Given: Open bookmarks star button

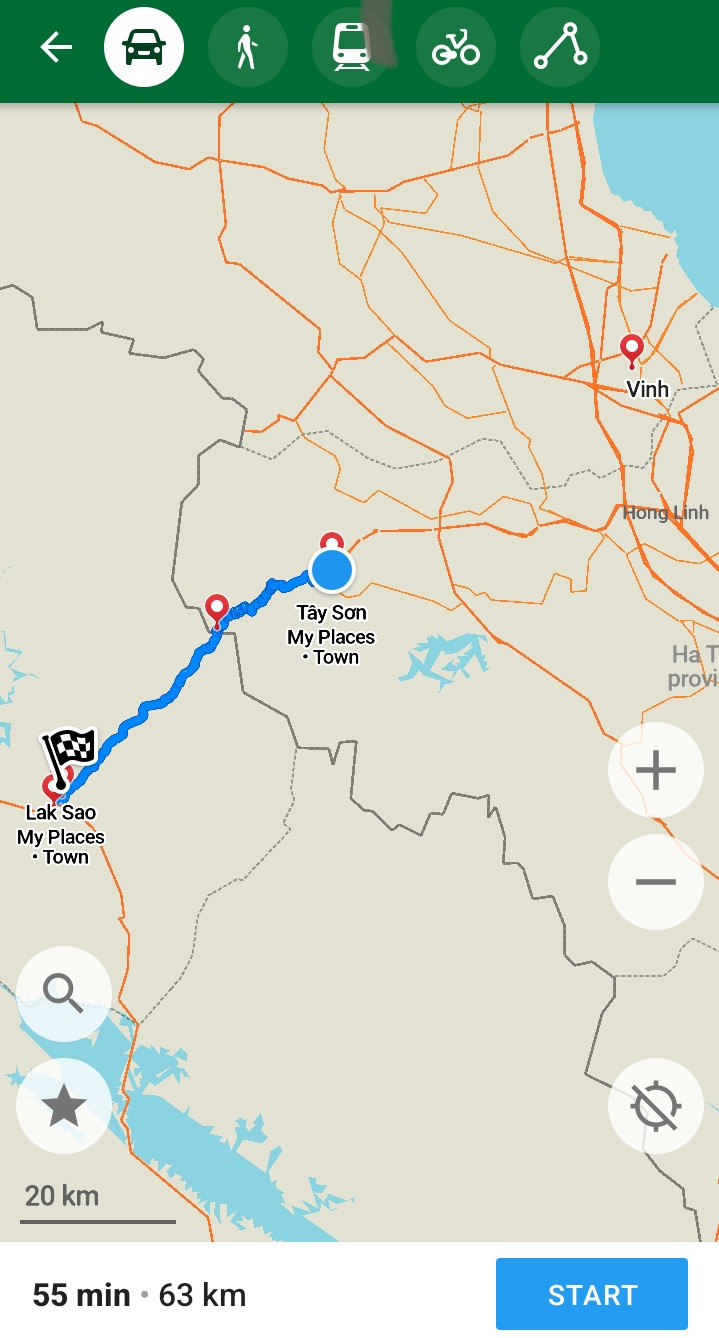Looking at the screenshot, I should coord(64,1106).
